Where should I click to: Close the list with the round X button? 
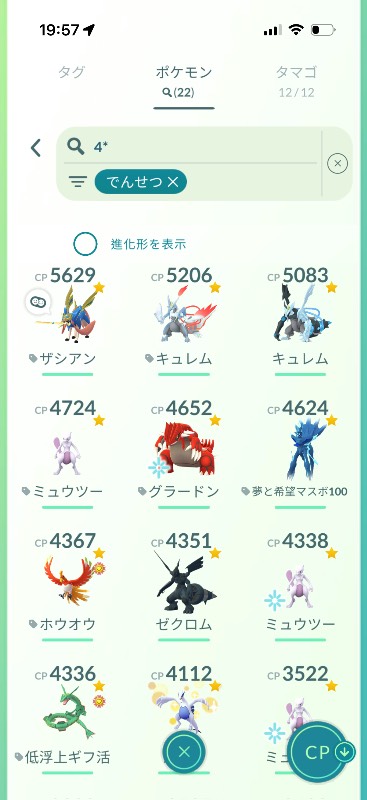click(184, 752)
